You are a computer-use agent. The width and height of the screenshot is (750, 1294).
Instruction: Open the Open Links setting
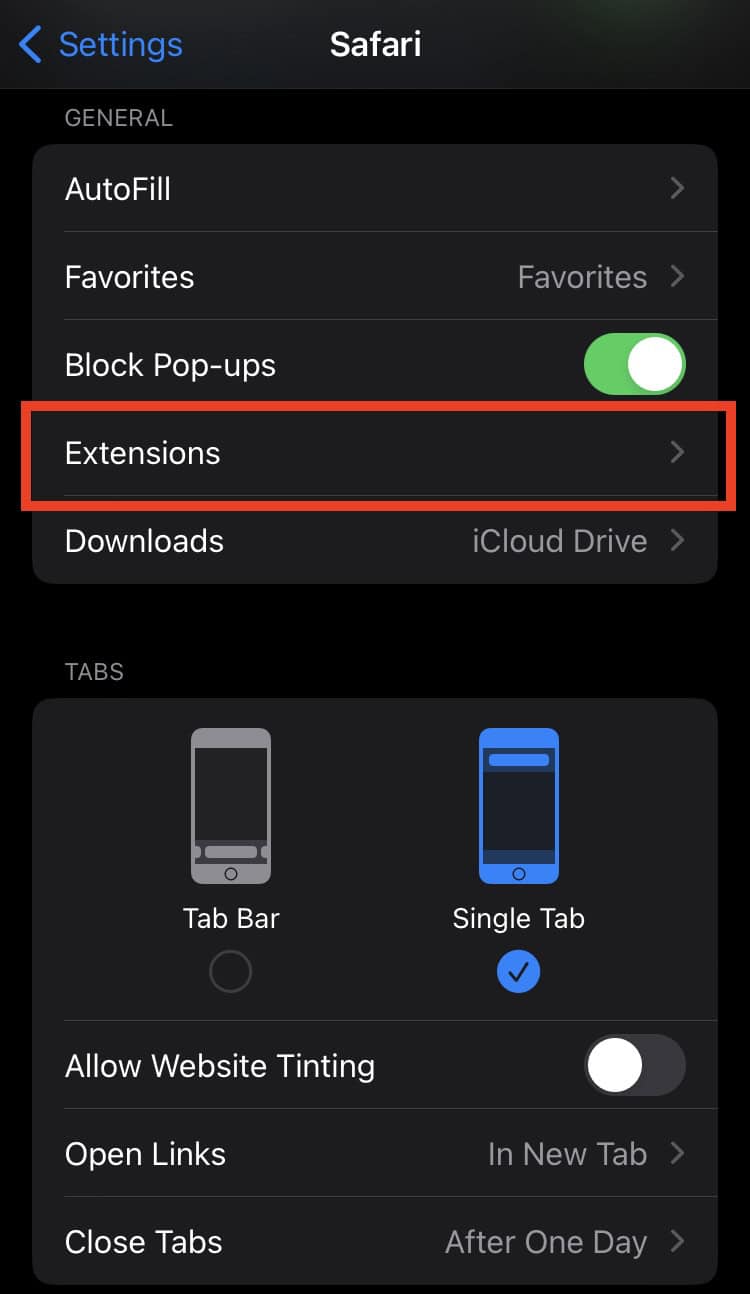coord(375,1154)
